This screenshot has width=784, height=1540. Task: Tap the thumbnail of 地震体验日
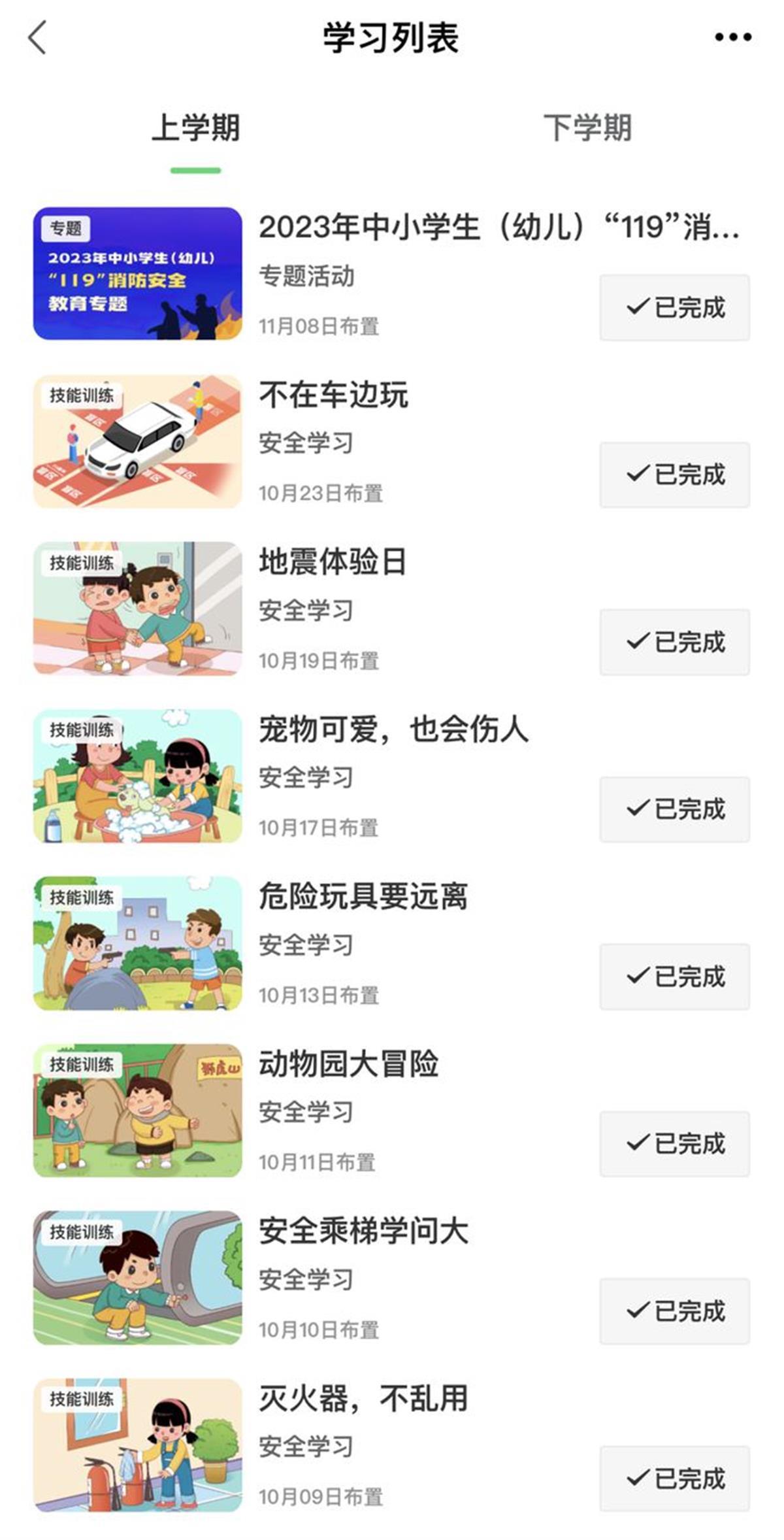pyautogui.click(x=139, y=609)
